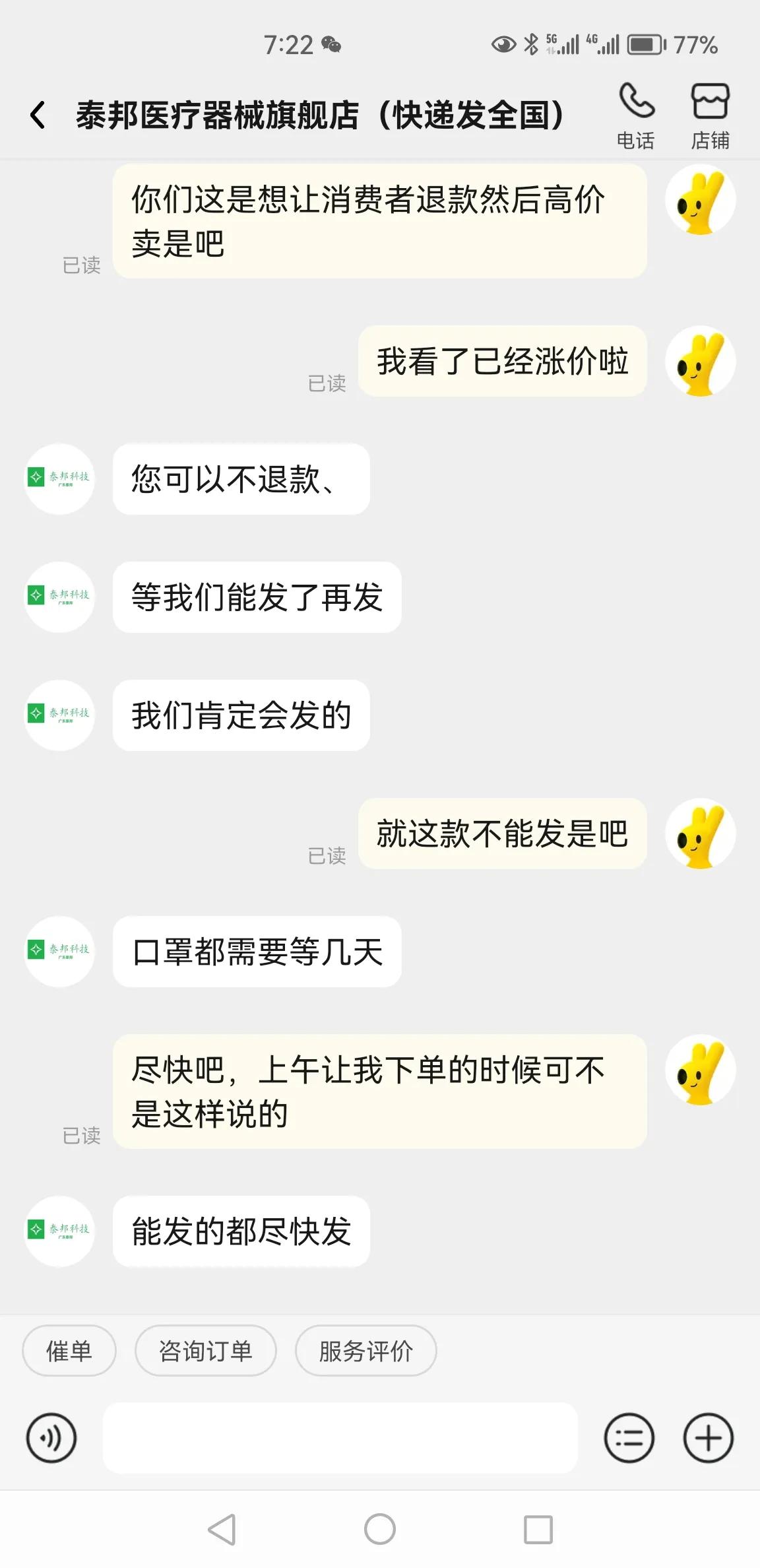Tap the chat title 泰邦医疗器械旗舰店

(x=319, y=114)
